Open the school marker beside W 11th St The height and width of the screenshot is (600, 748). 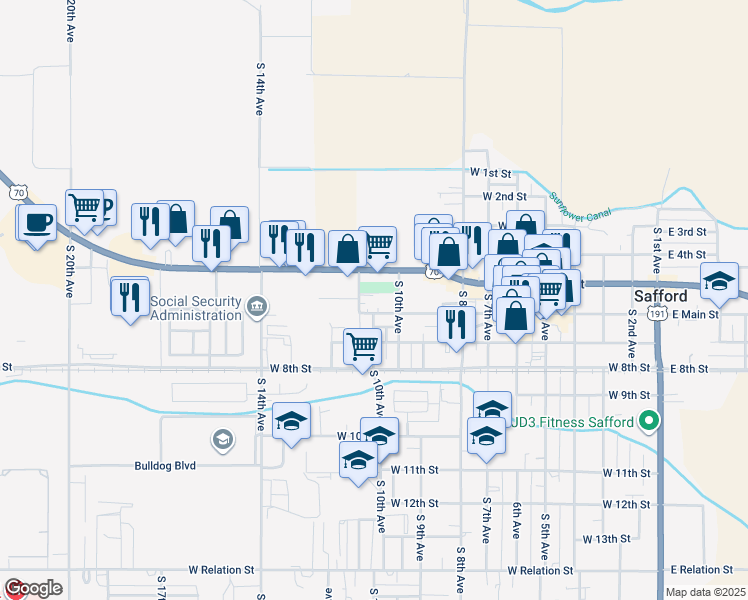coord(358,462)
